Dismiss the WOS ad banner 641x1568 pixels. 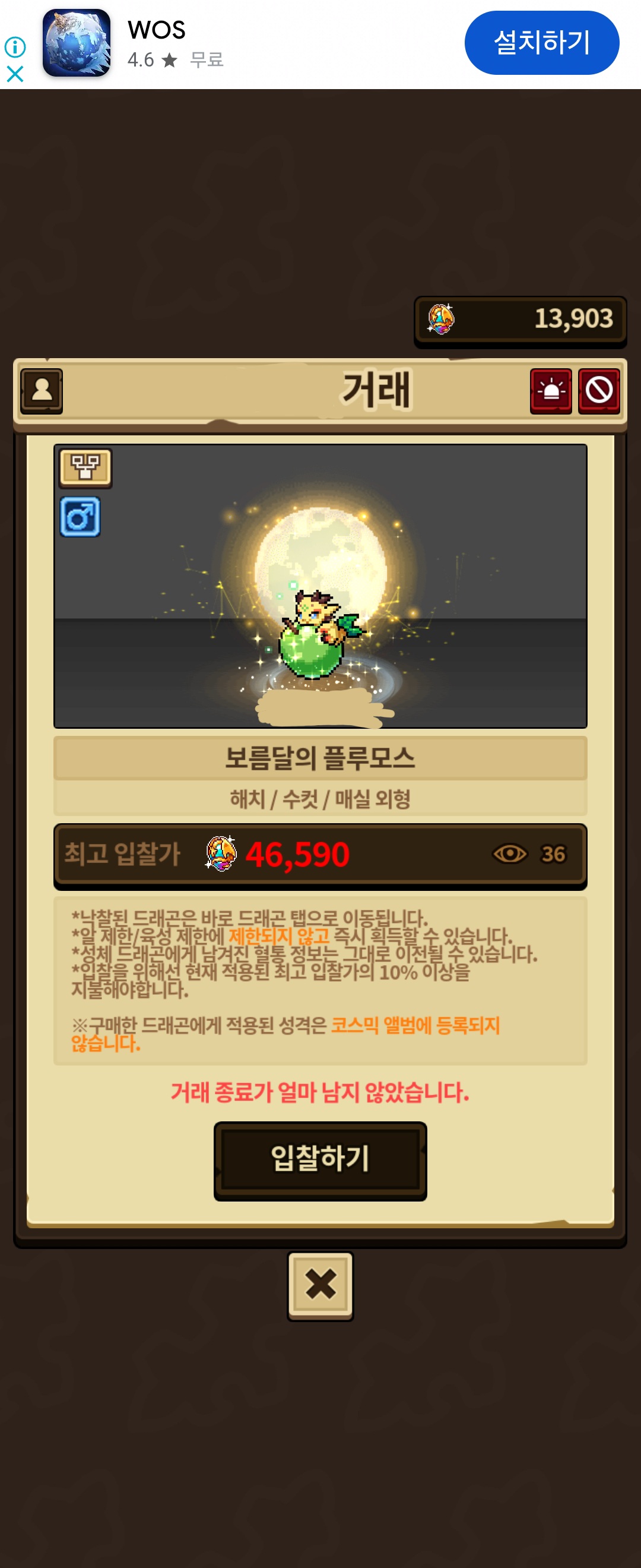(15, 74)
